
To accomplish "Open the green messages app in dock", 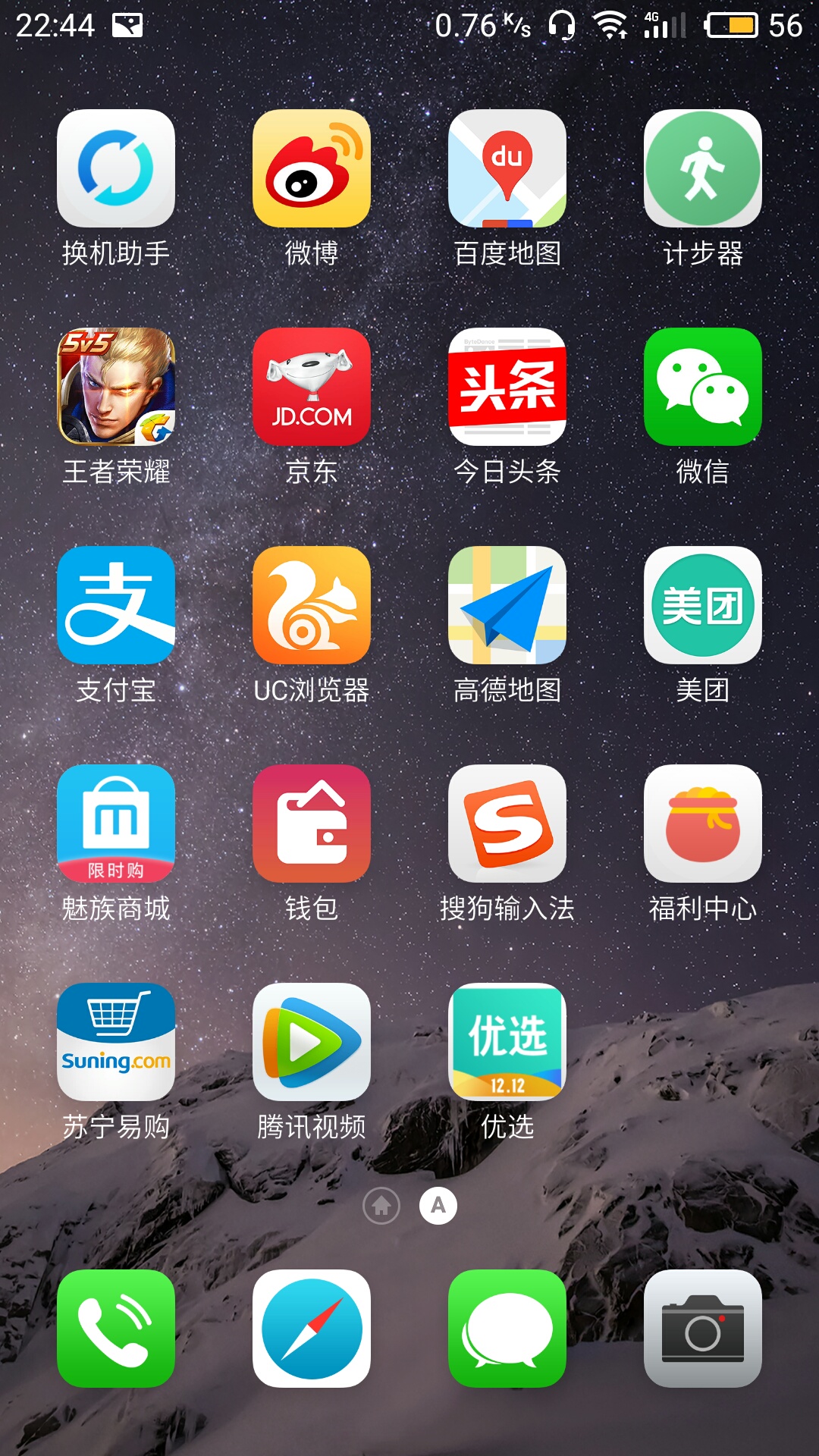I will [507, 1329].
